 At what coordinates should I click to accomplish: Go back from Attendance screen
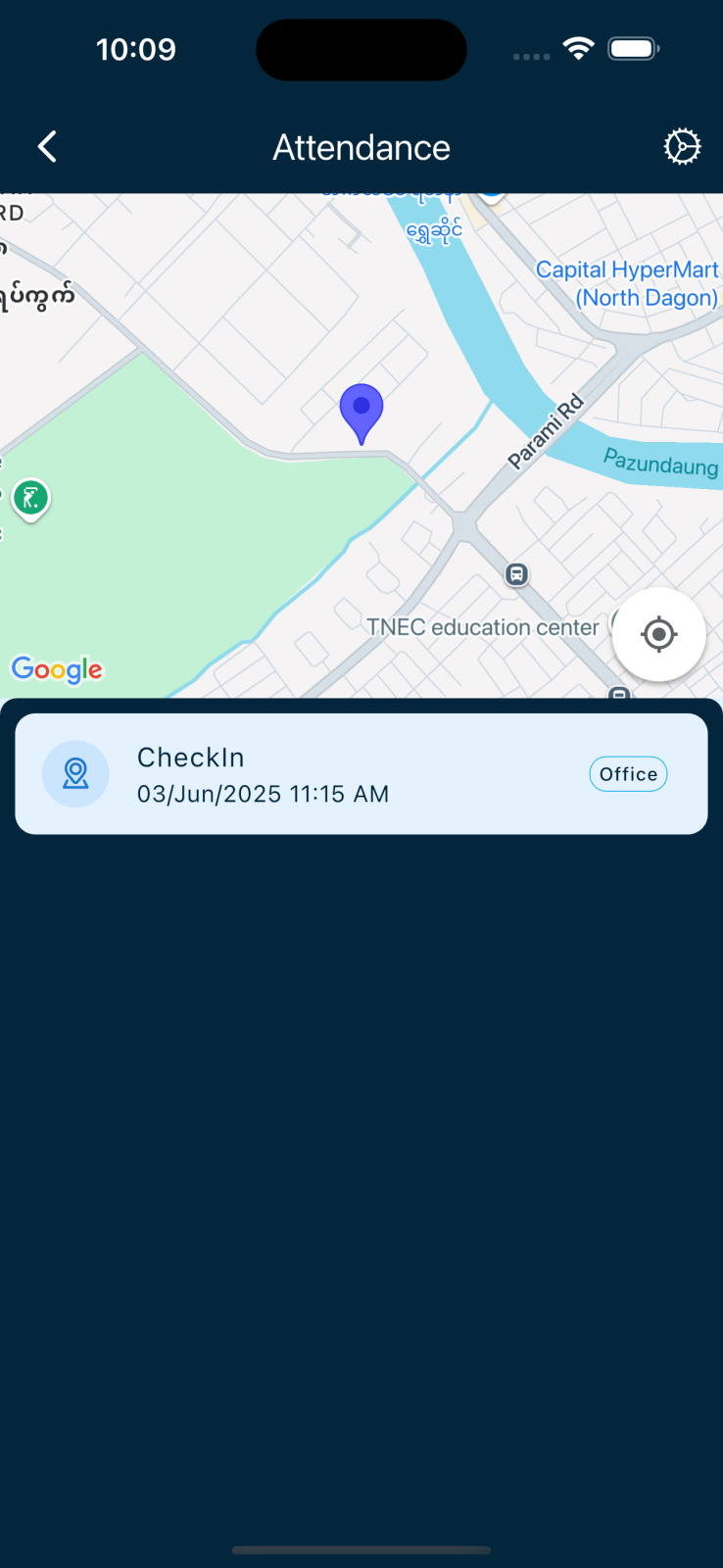click(47, 147)
